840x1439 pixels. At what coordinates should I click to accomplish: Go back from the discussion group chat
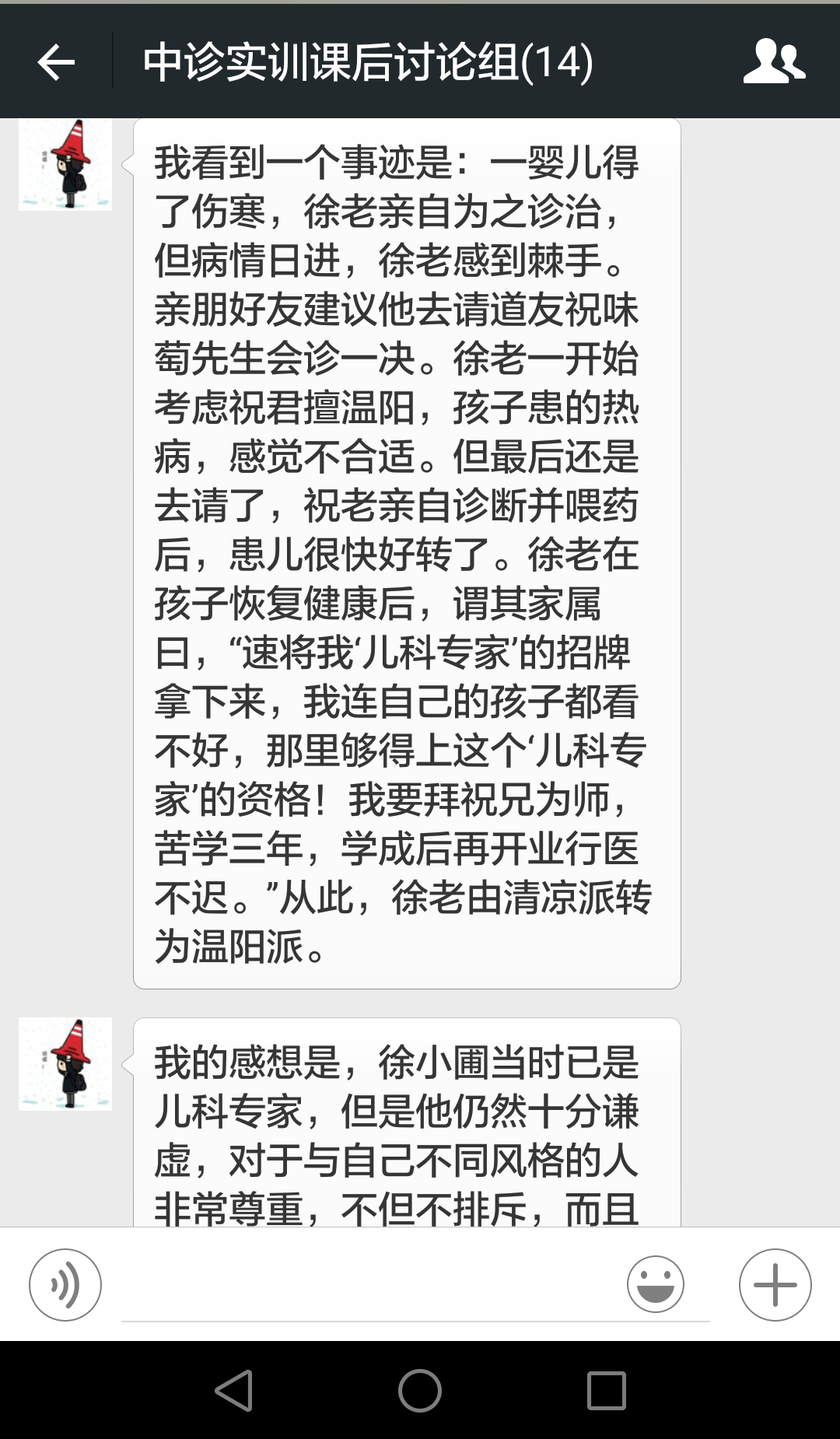[x=56, y=62]
